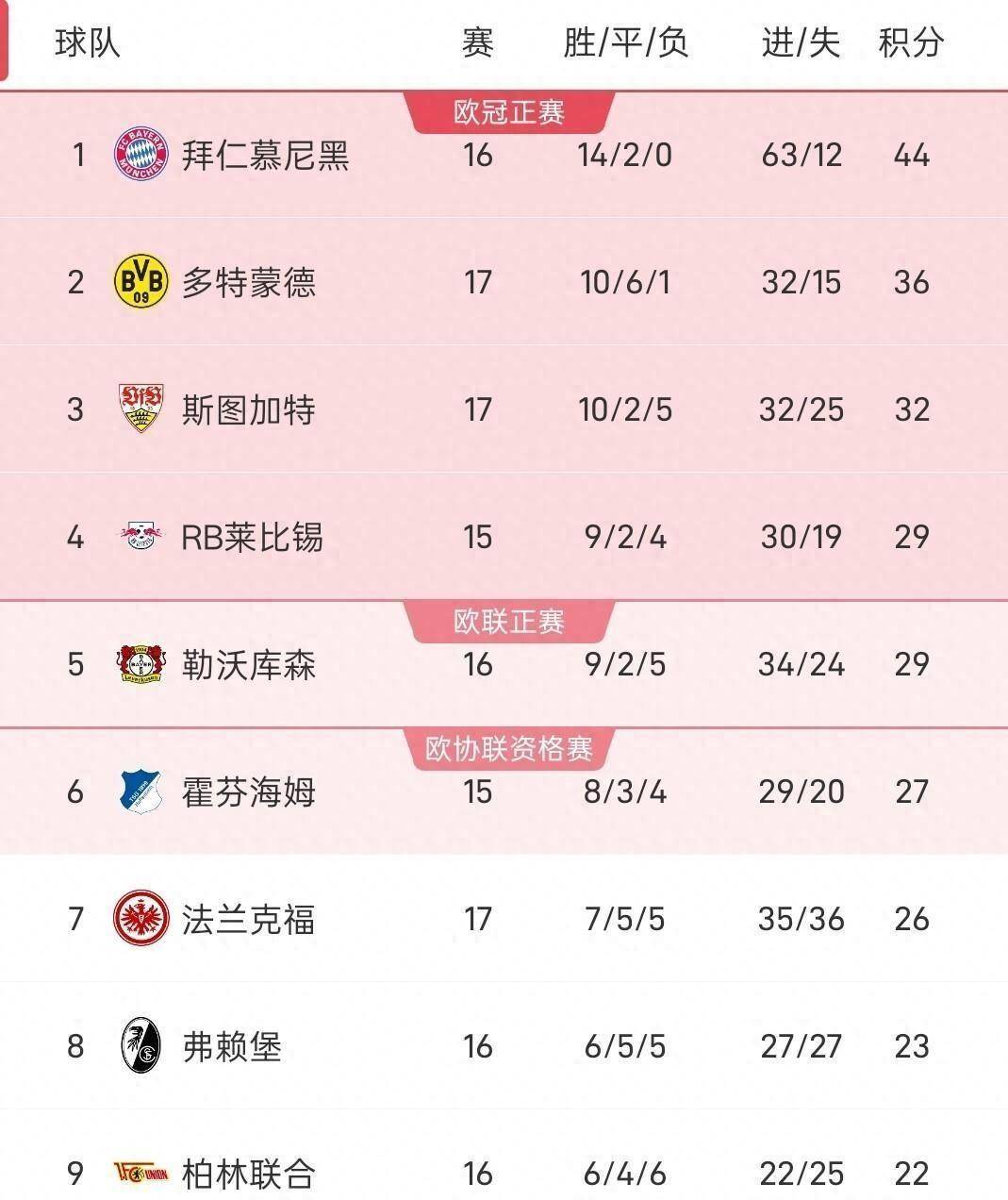
Task: View the 弗赖堡 team page
Action: pyautogui.click(x=232, y=1046)
